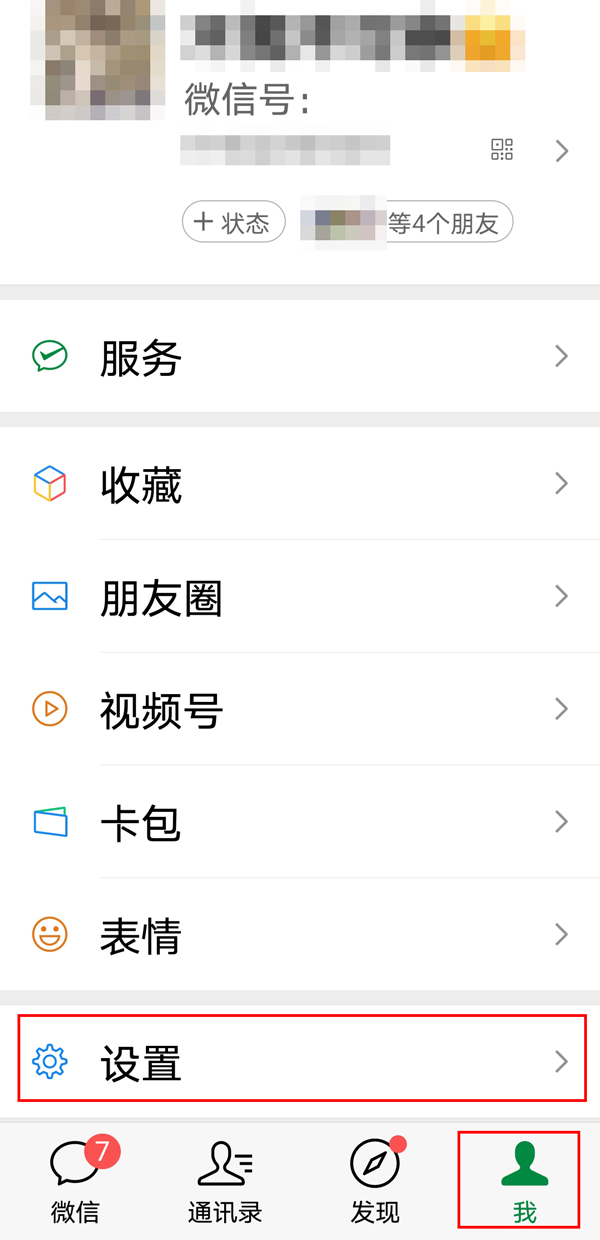Open 朋友圈 moments
Image resolution: width=600 pixels, height=1240 pixels.
(300, 597)
